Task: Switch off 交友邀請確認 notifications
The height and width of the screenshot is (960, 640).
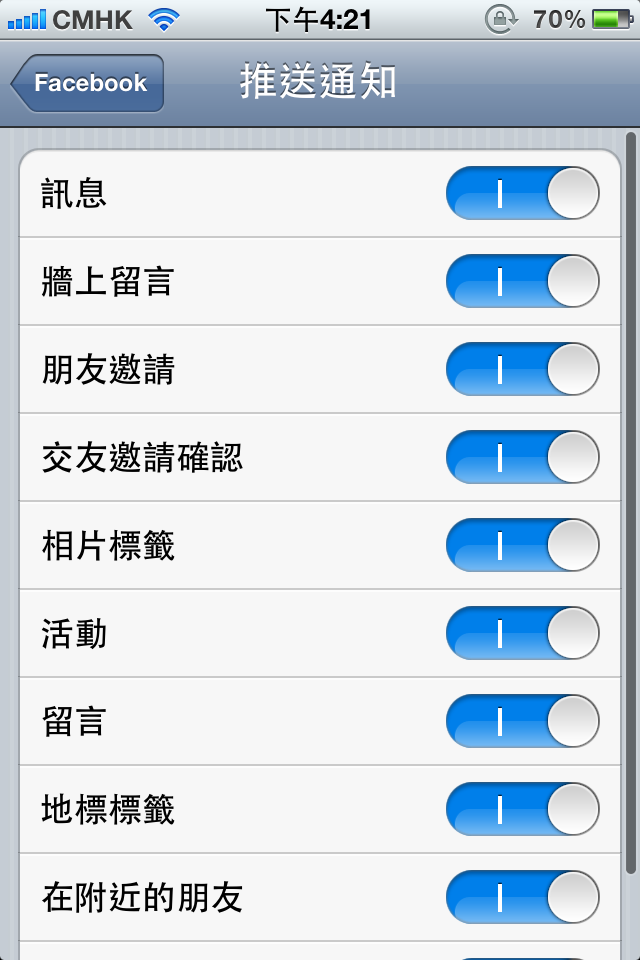Action: tap(522, 457)
